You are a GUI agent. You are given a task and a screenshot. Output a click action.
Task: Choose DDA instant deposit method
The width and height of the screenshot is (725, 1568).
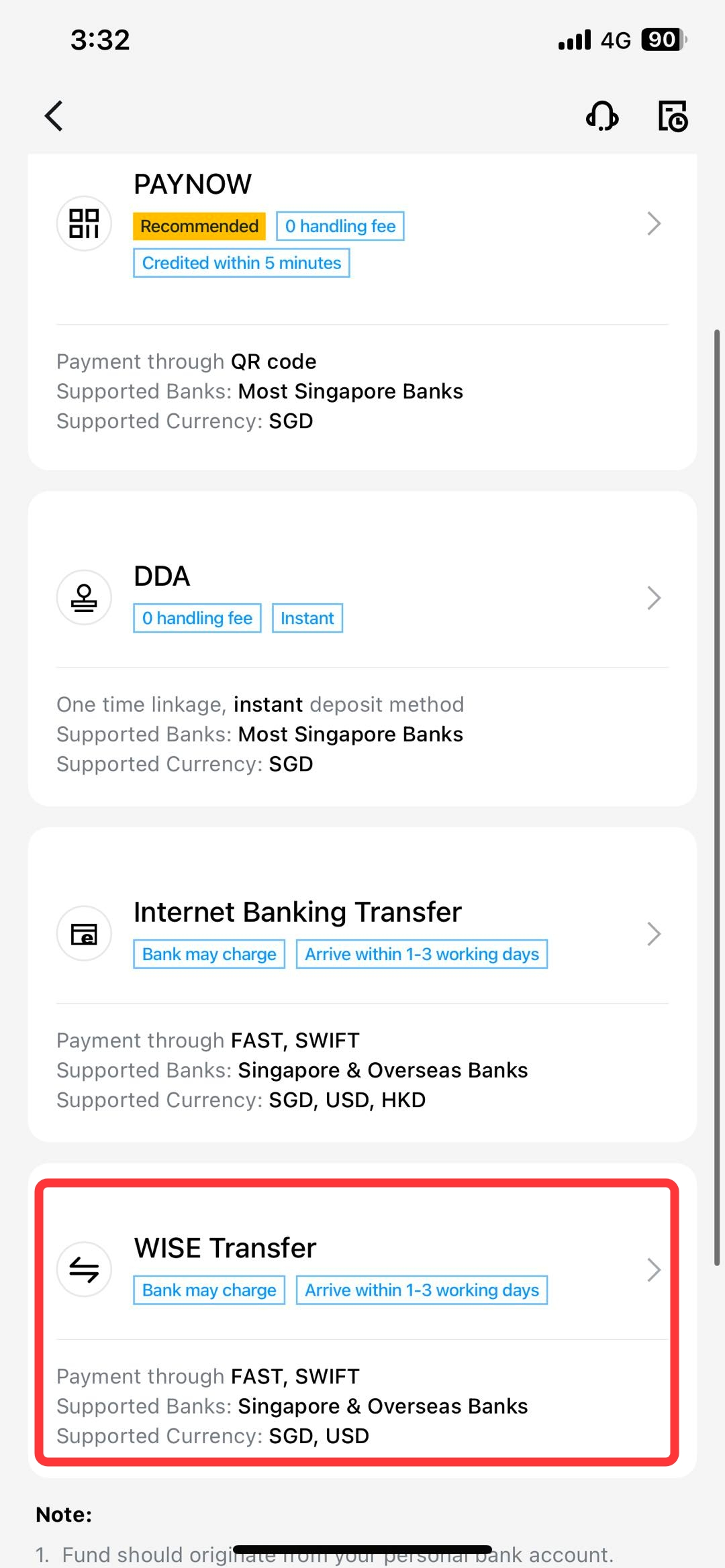coord(362,649)
